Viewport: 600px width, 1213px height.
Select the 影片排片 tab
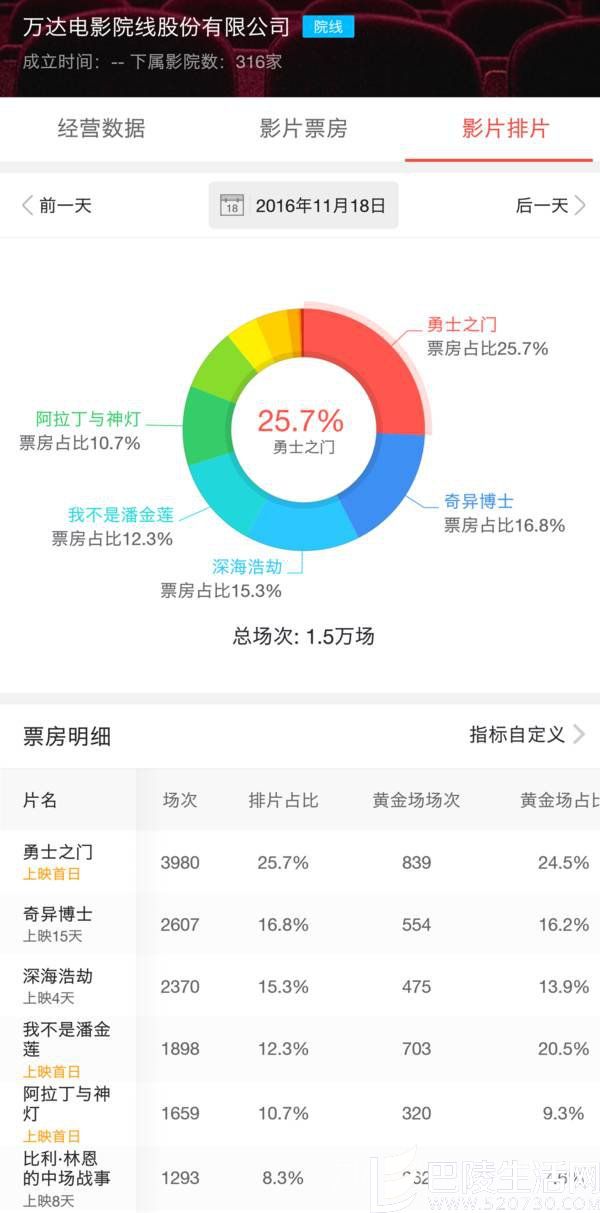[504, 128]
